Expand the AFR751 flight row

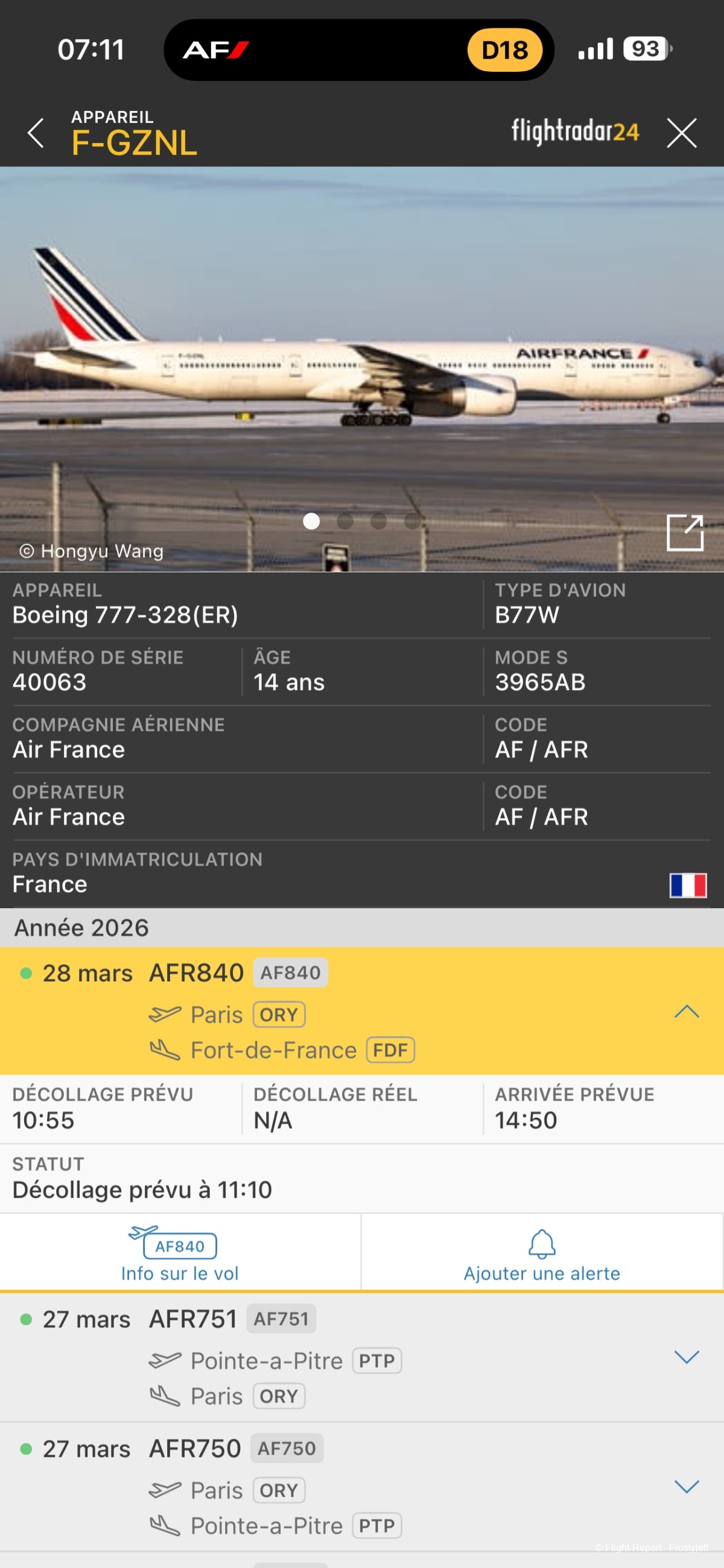(686, 1357)
